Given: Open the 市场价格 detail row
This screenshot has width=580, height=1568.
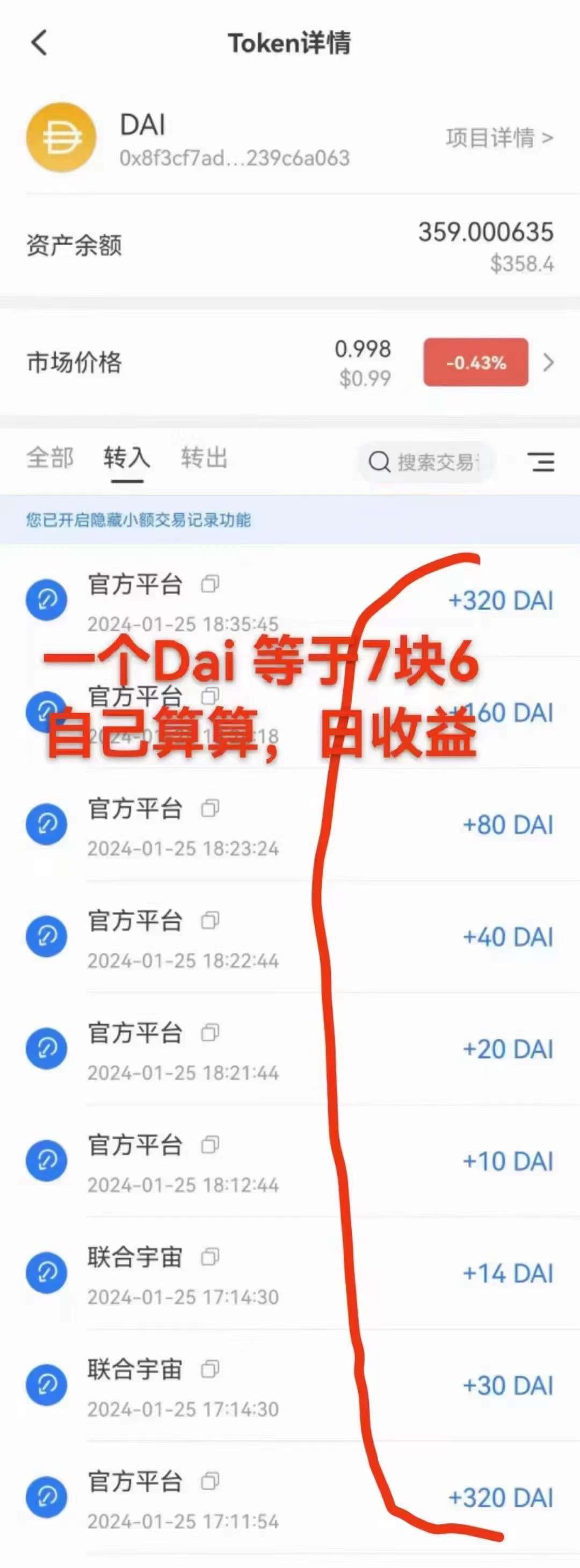Looking at the screenshot, I should [548, 363].
